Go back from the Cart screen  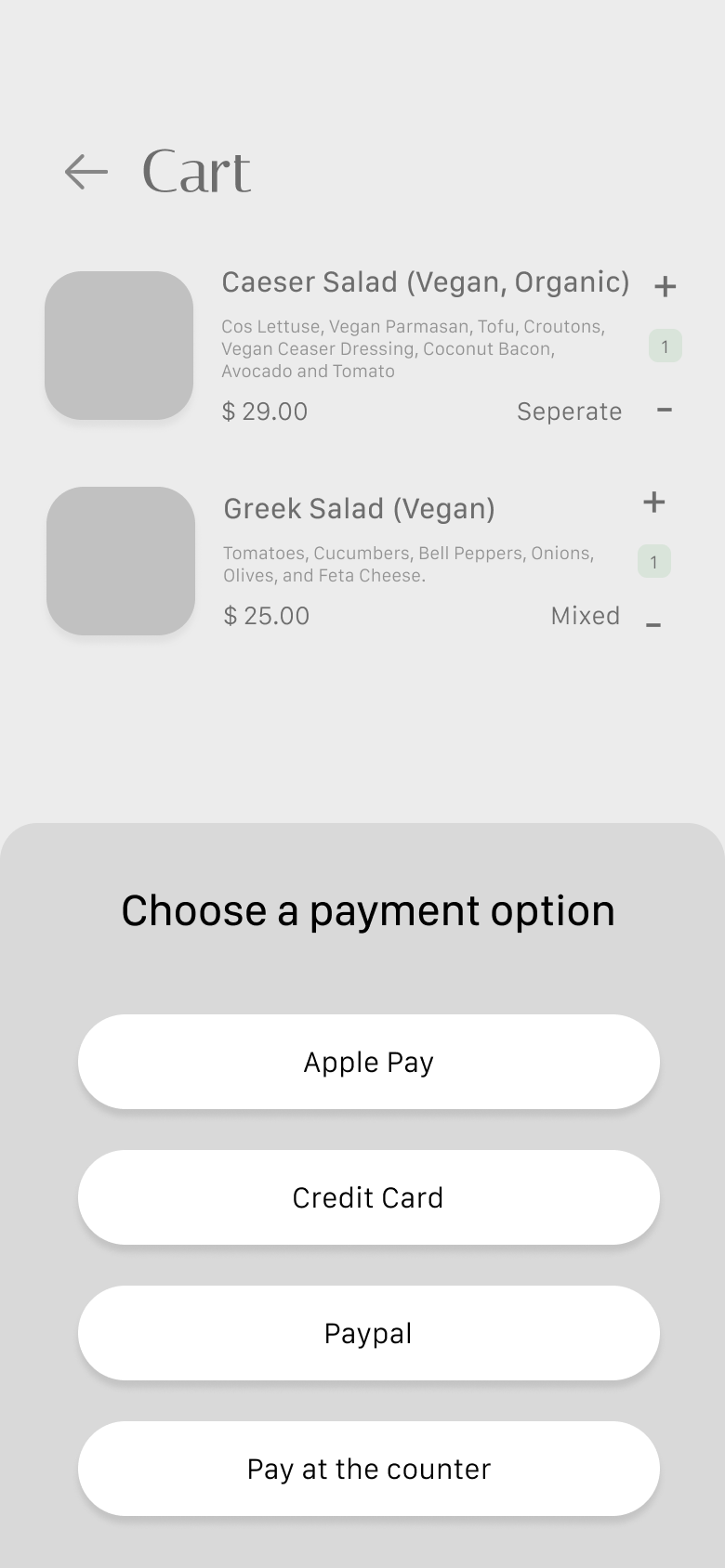coord(86,172)
